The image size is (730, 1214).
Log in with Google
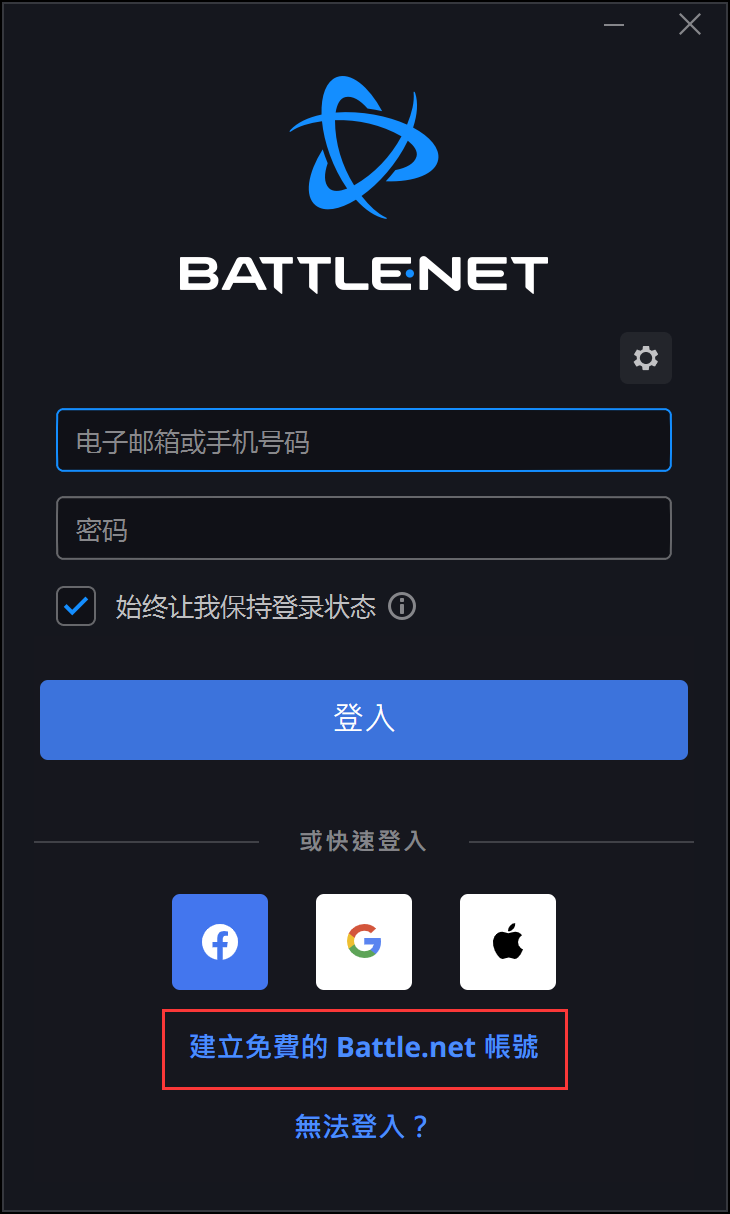coord(364,942)
